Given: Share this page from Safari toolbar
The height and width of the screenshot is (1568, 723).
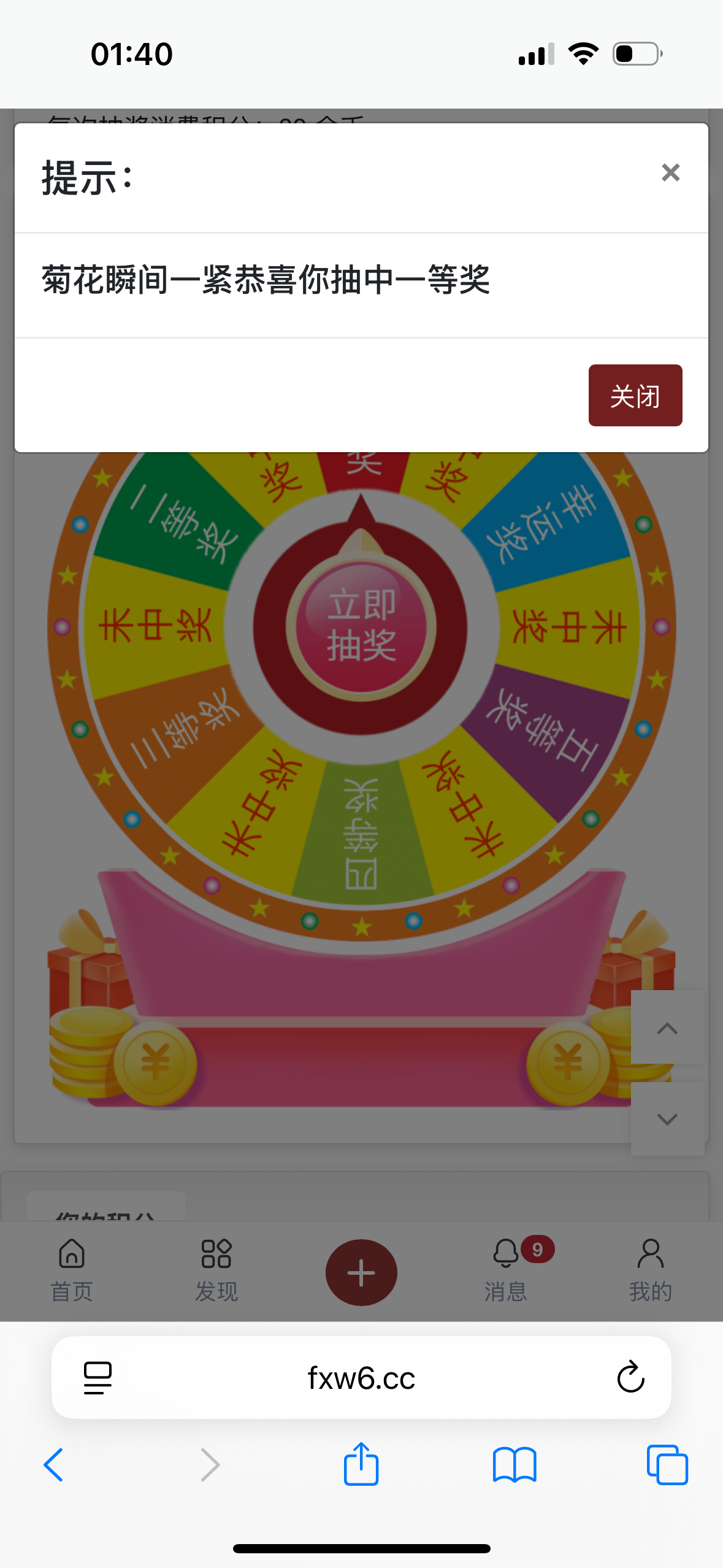Looking at the screenshot, I should (361, 1464).
